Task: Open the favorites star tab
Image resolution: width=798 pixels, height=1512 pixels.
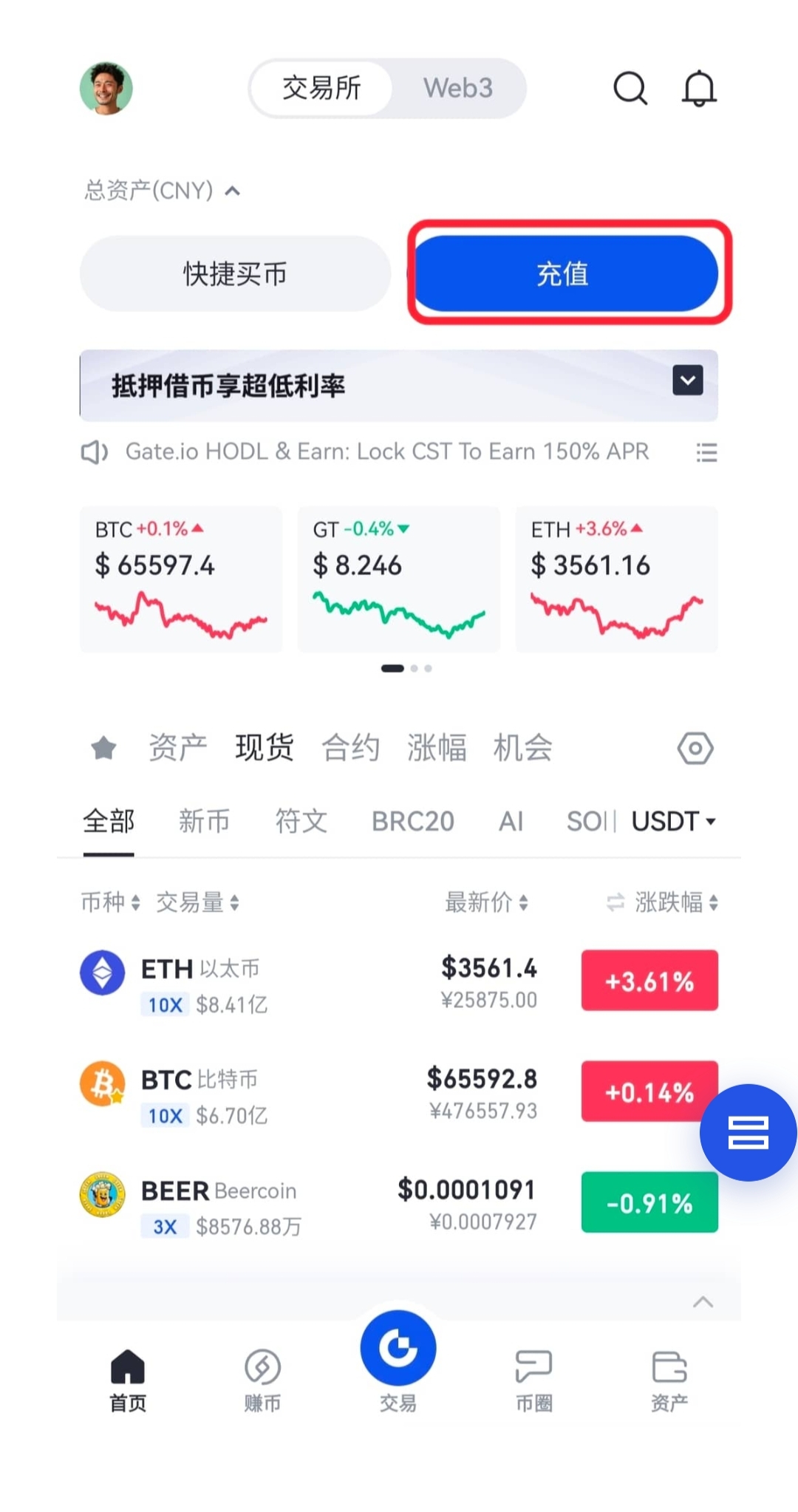Action: (103, 748)
